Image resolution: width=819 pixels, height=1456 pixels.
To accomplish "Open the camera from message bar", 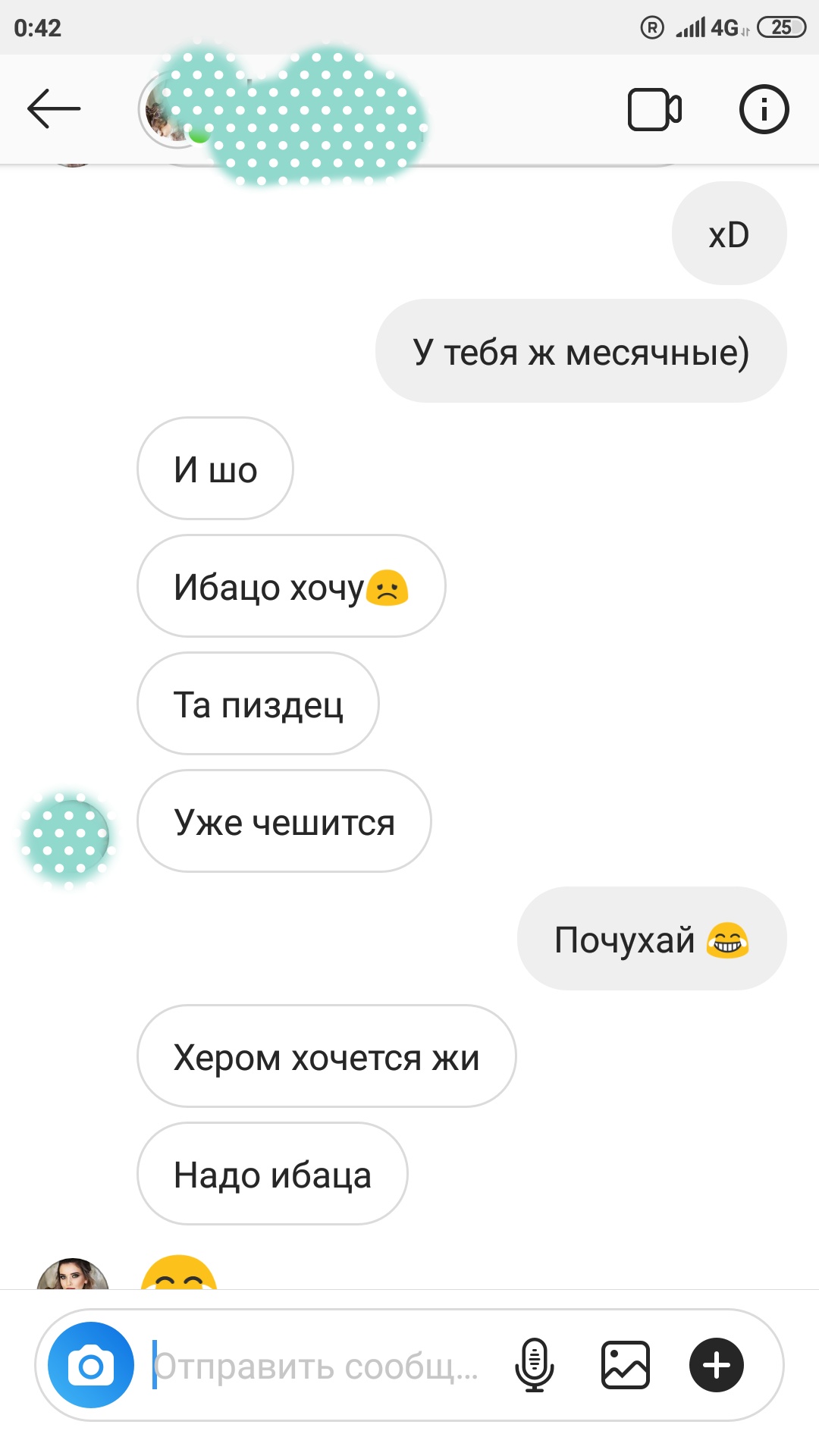I will [x=91, y=1365].
